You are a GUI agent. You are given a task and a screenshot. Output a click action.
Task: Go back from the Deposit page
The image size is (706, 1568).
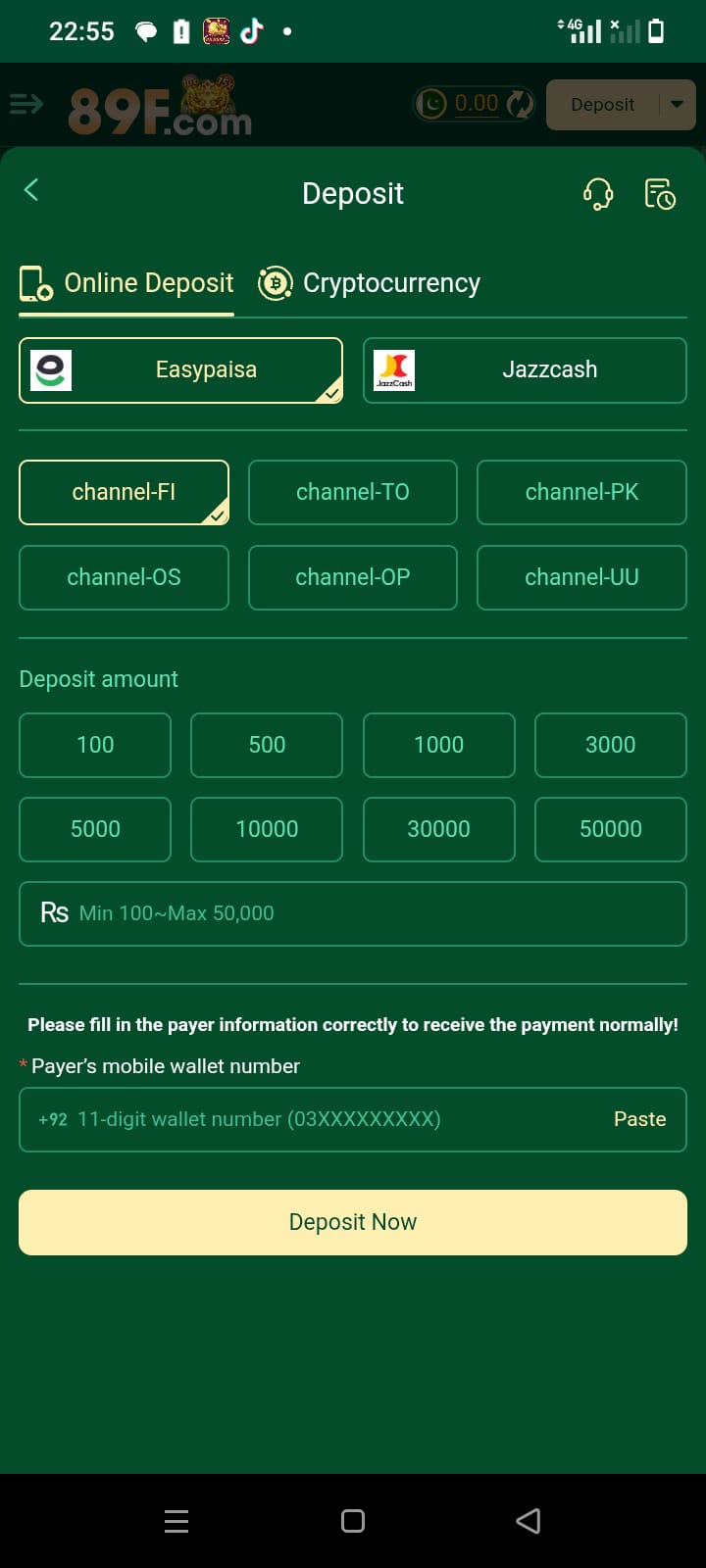coord(31,190)
